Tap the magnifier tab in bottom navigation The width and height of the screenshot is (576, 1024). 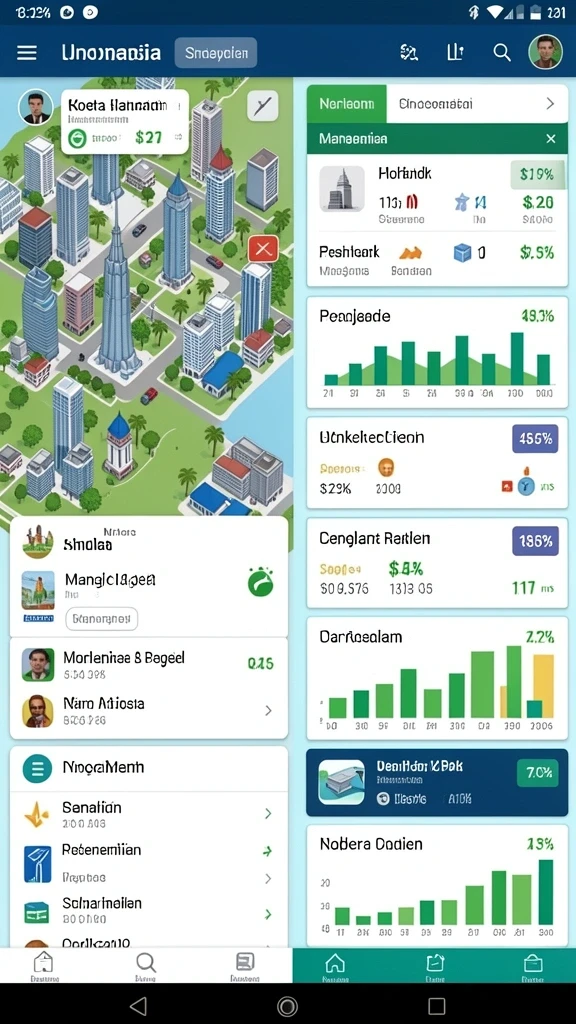click(x=145, y=965)
